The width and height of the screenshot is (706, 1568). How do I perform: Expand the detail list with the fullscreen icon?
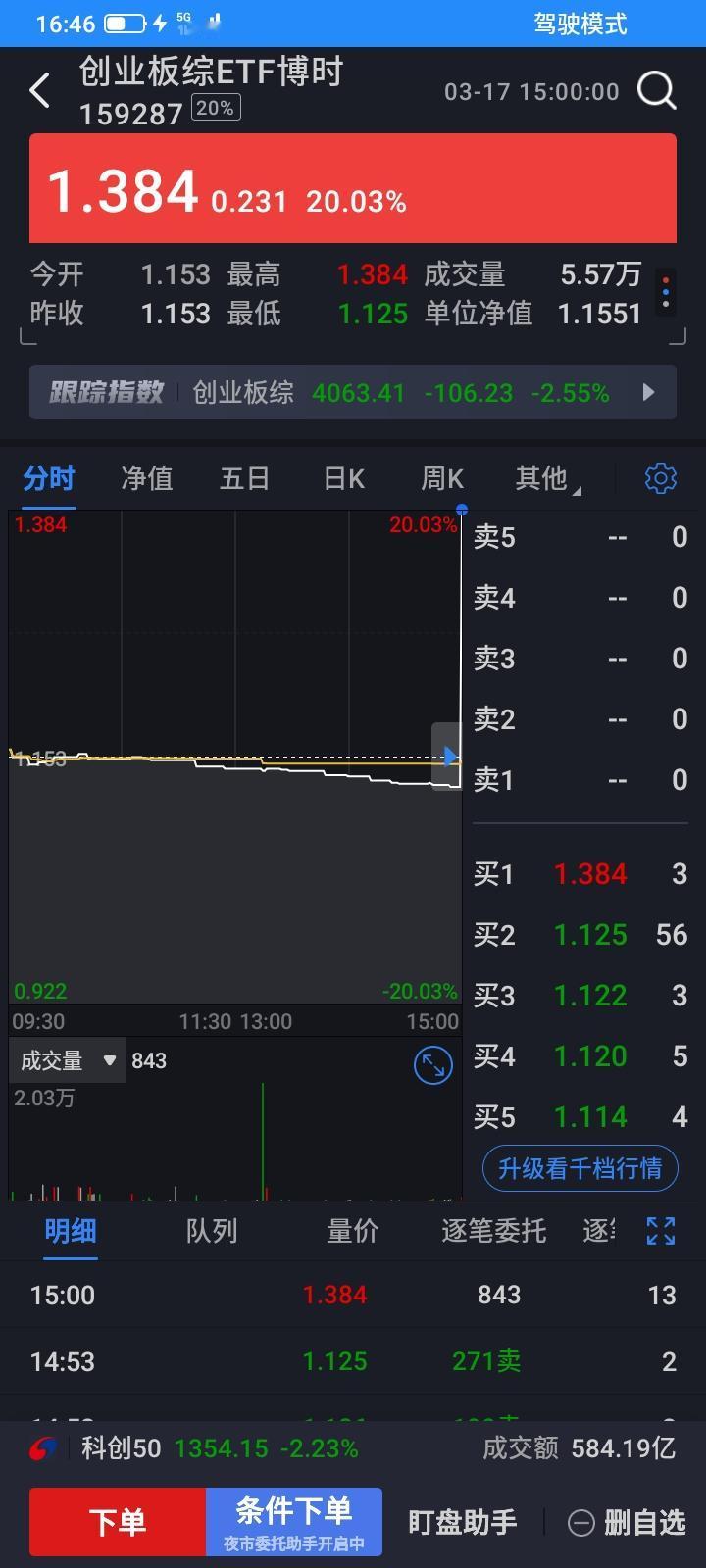[660, 1230]
